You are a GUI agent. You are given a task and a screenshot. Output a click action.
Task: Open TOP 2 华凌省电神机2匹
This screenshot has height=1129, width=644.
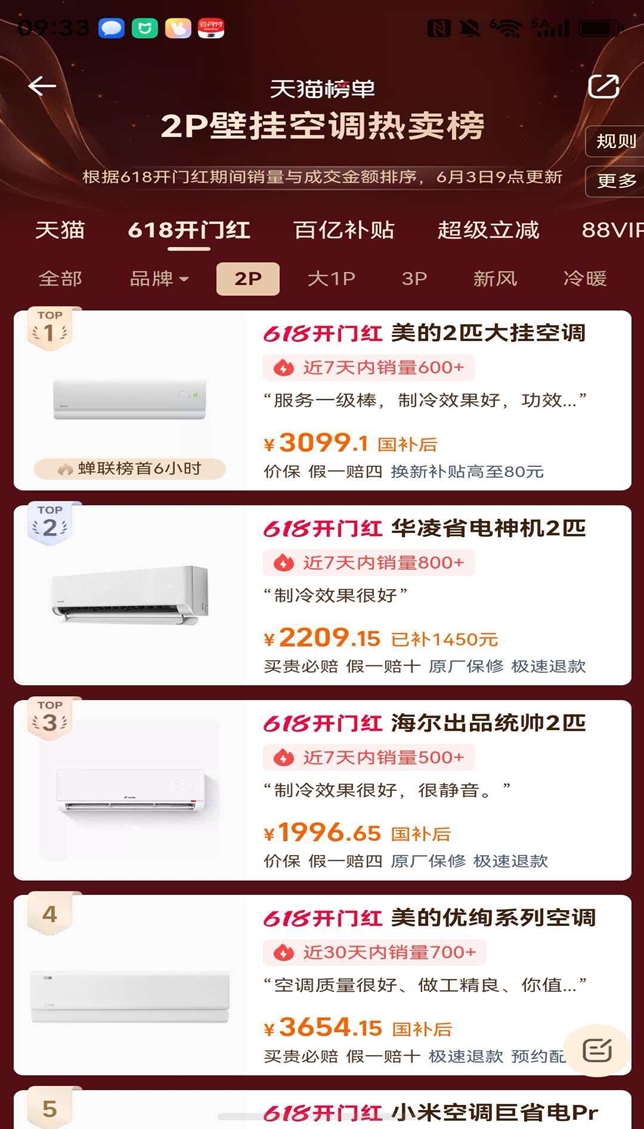point(322,595)
